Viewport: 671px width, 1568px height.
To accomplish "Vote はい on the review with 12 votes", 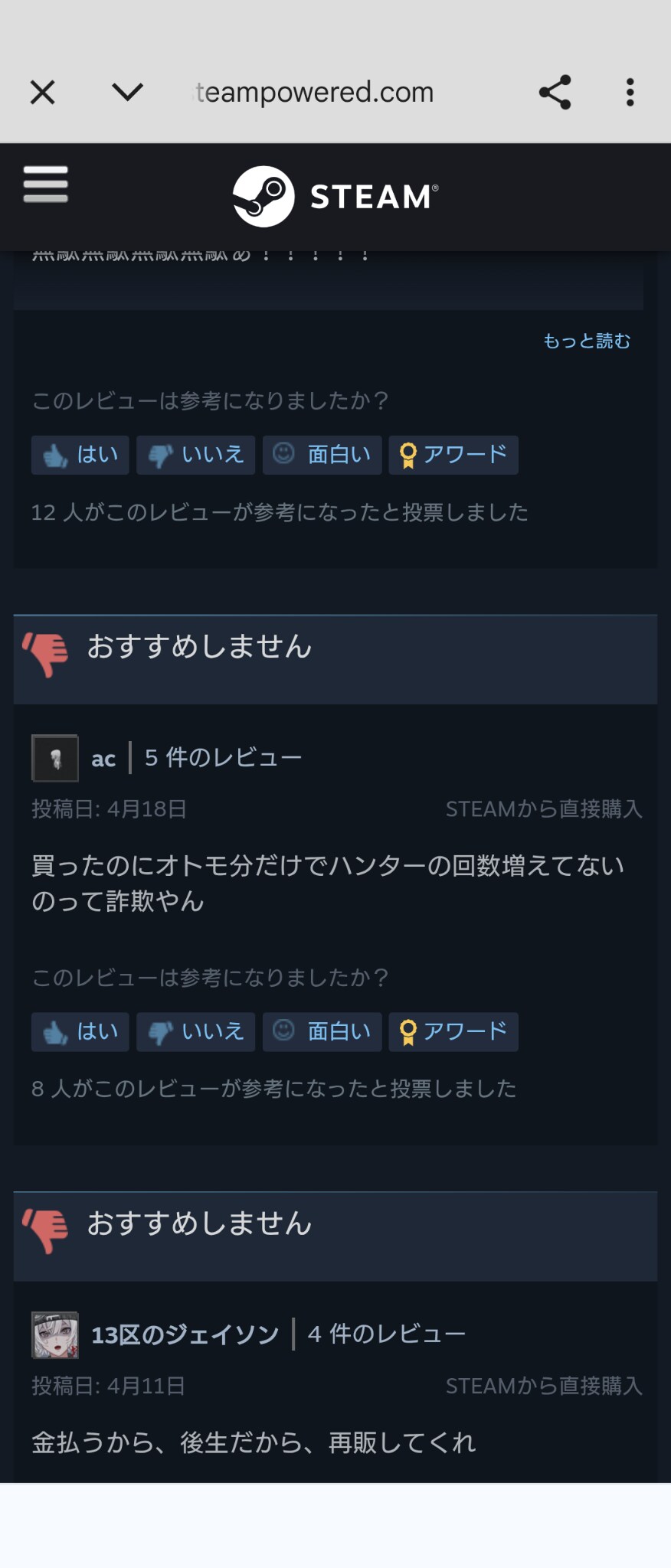I will tap(80, 455).
